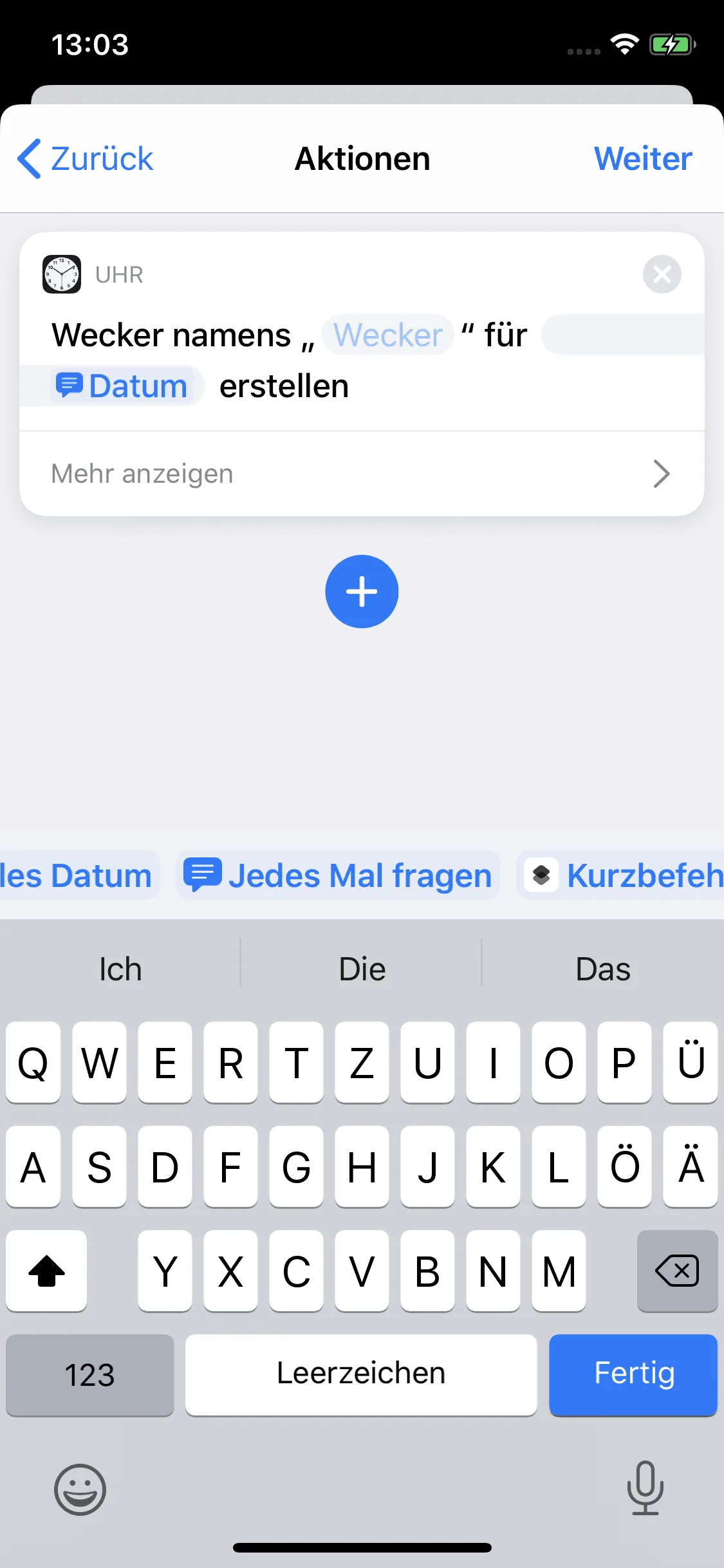Viewport: 724px width, 1568px height.
Task: Tap the keyboard suggestion Das
Action: coord(602,969)
